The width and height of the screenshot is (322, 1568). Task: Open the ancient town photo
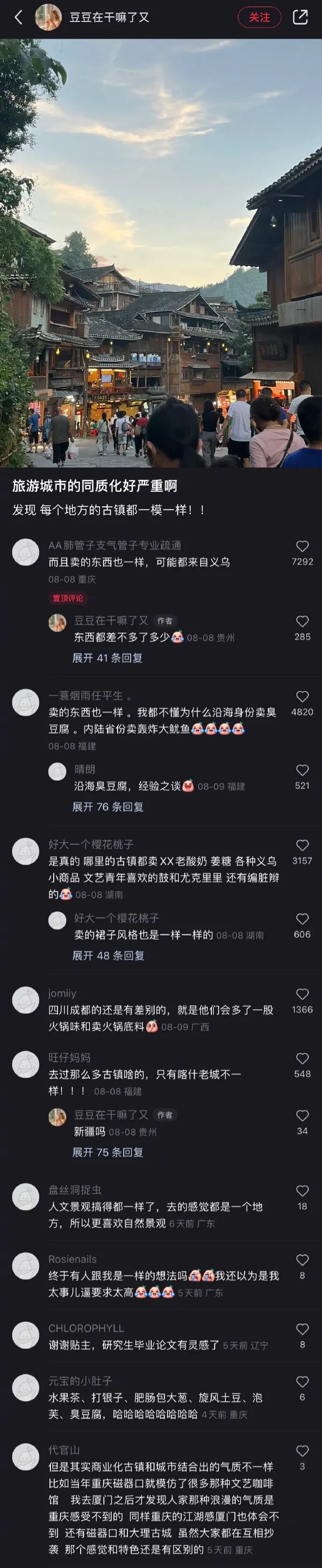[161, 253]
